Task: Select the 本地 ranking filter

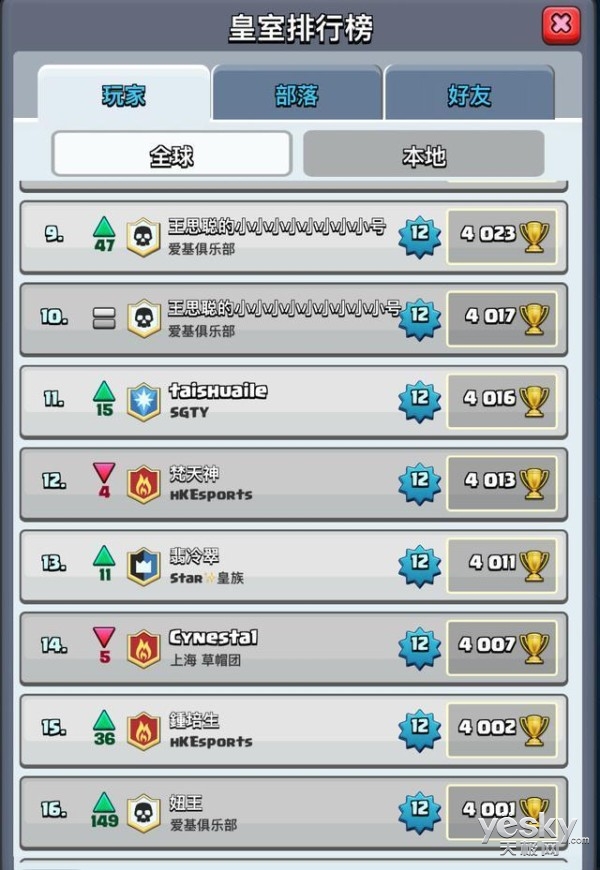Action: (424, 154)
